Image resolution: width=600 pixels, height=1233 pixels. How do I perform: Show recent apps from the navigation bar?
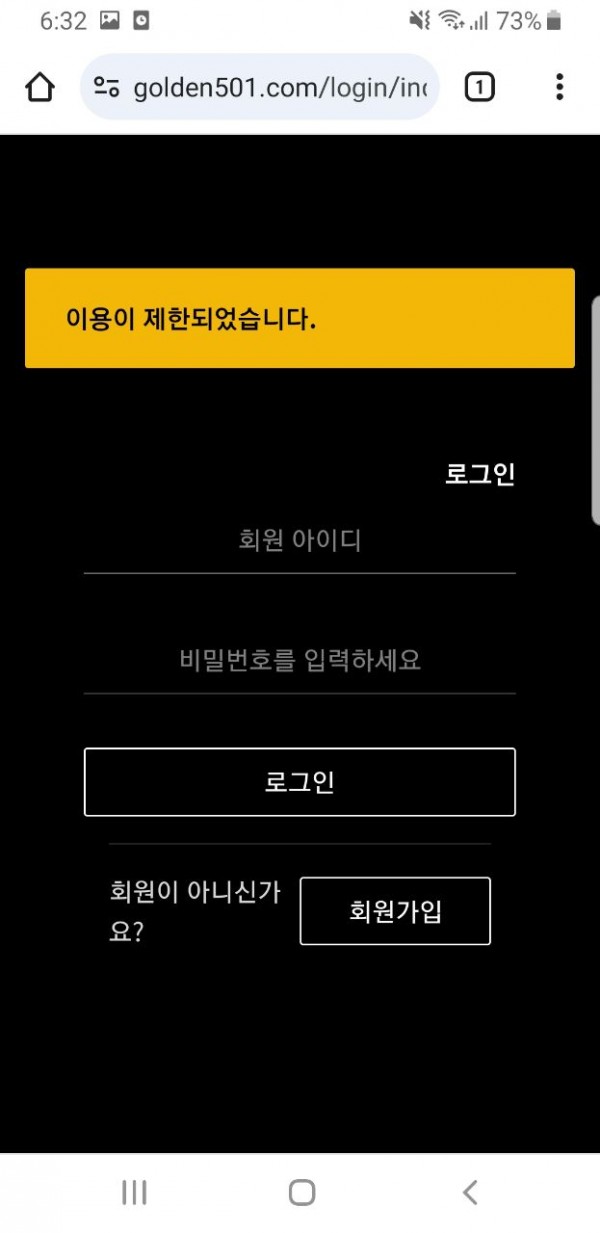(134, 1192)
